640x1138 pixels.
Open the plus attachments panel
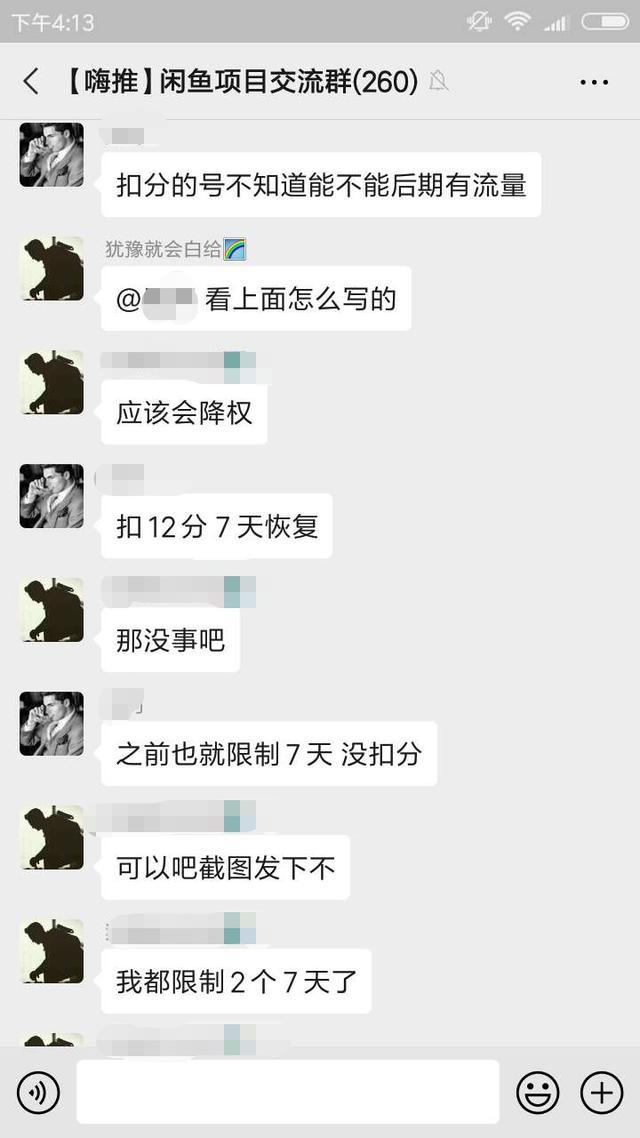(x=602, y=1093)
